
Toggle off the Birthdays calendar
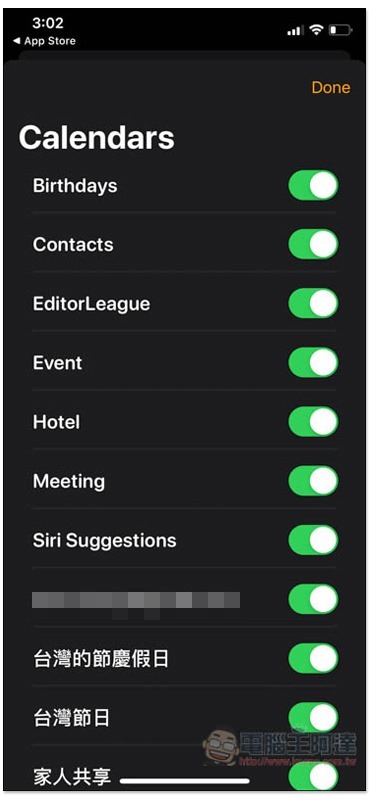click(x=313, y=185)
